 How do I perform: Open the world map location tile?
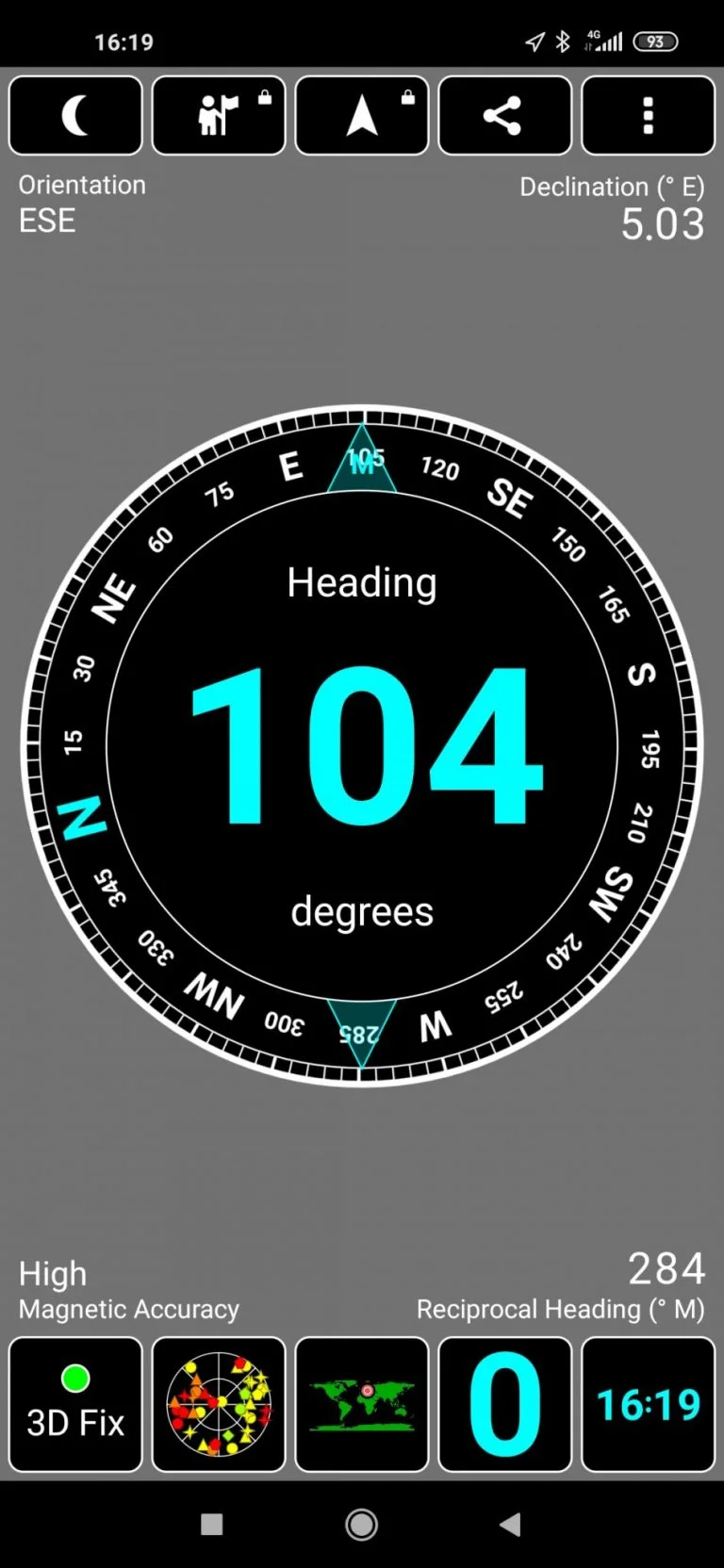click(x=362, y=1404)
